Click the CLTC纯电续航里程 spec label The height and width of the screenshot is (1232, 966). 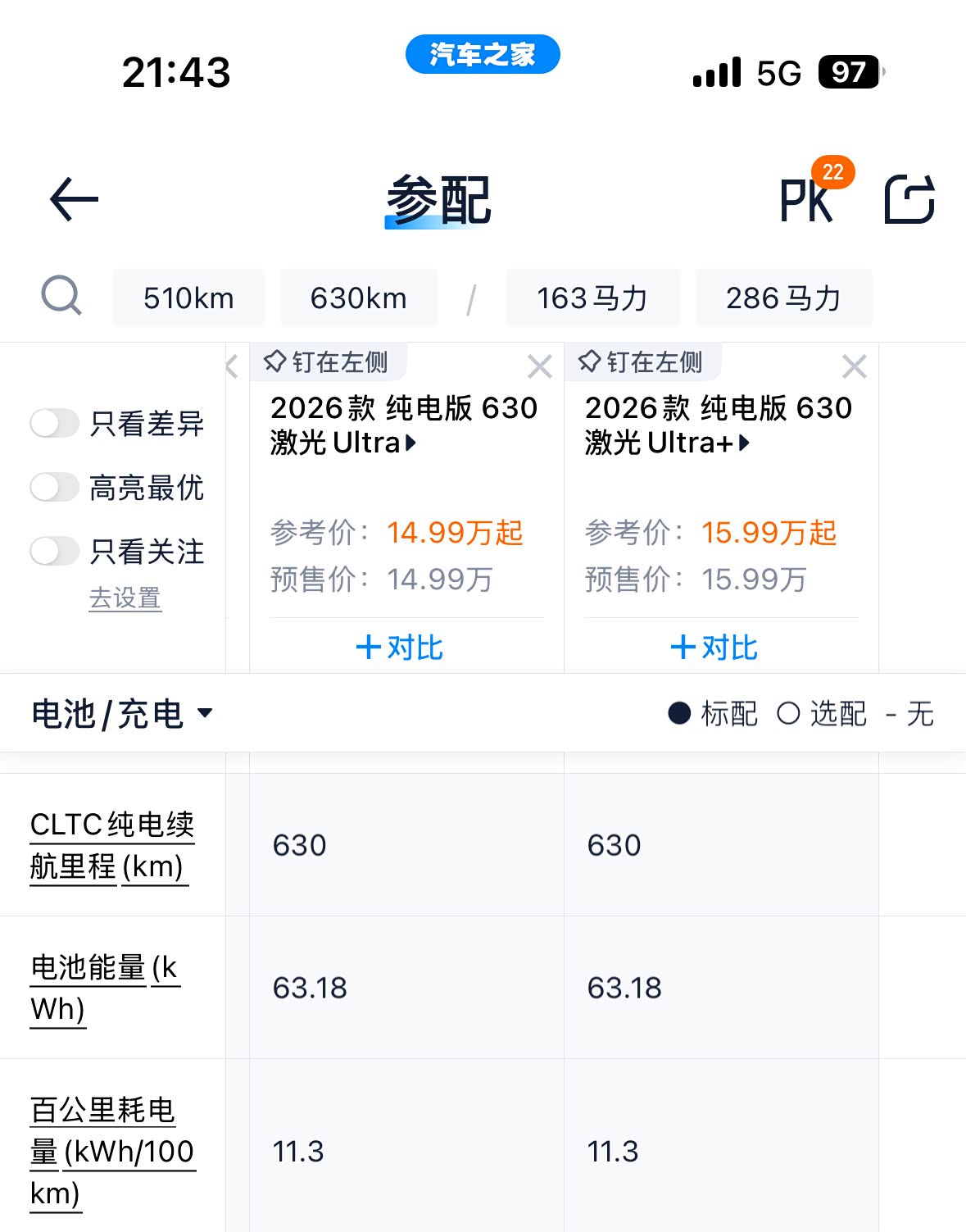pyautogui.click(x=112, y=845)
